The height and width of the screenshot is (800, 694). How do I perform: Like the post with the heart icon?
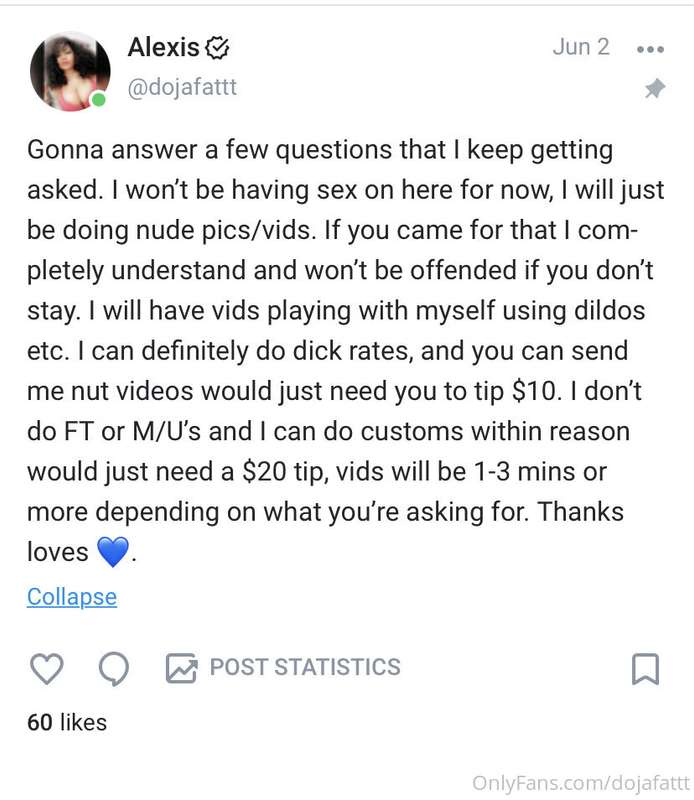[x=46, y=668]
